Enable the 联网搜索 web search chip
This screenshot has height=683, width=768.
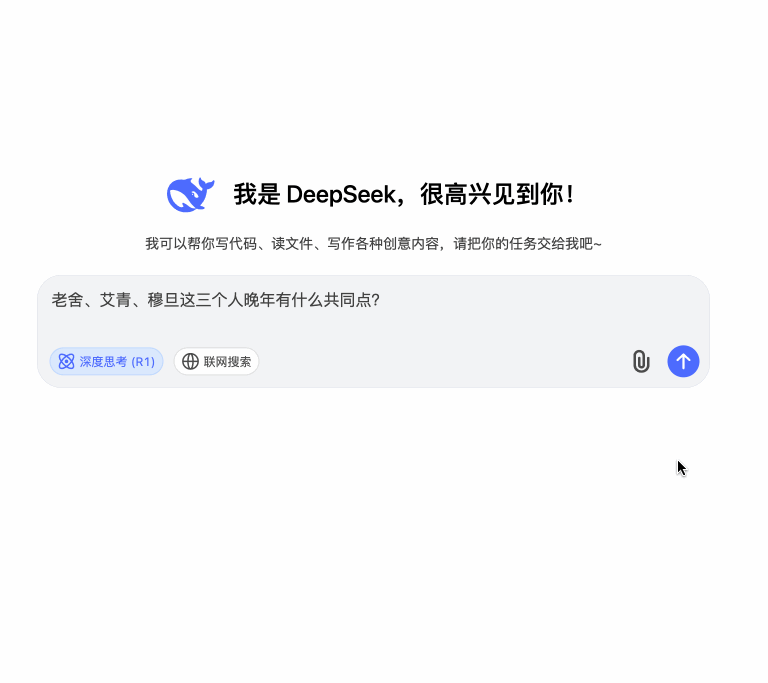point(216,361)
